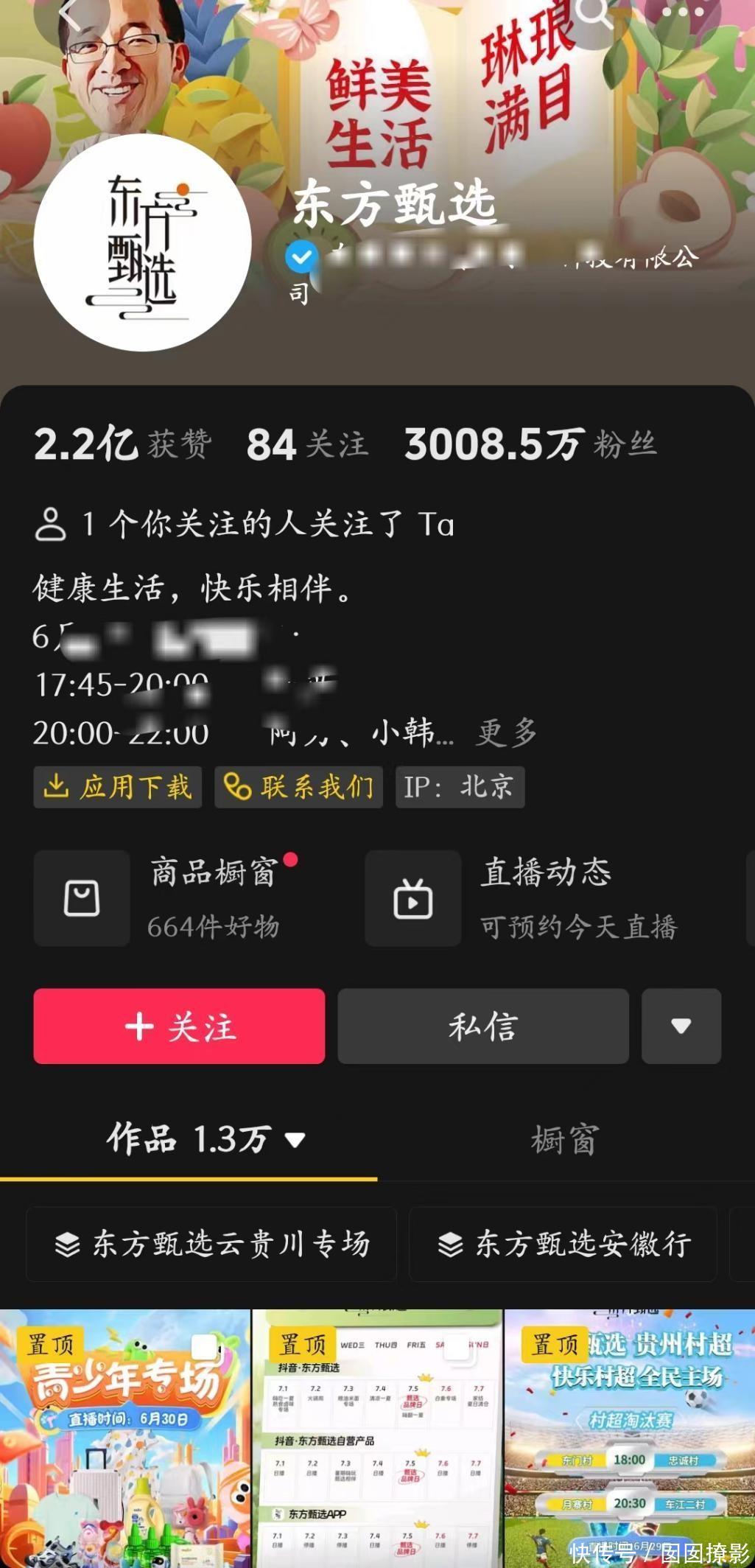755x1568 pixels.
Task: View the 84 关注 following list
Action: 307,444
